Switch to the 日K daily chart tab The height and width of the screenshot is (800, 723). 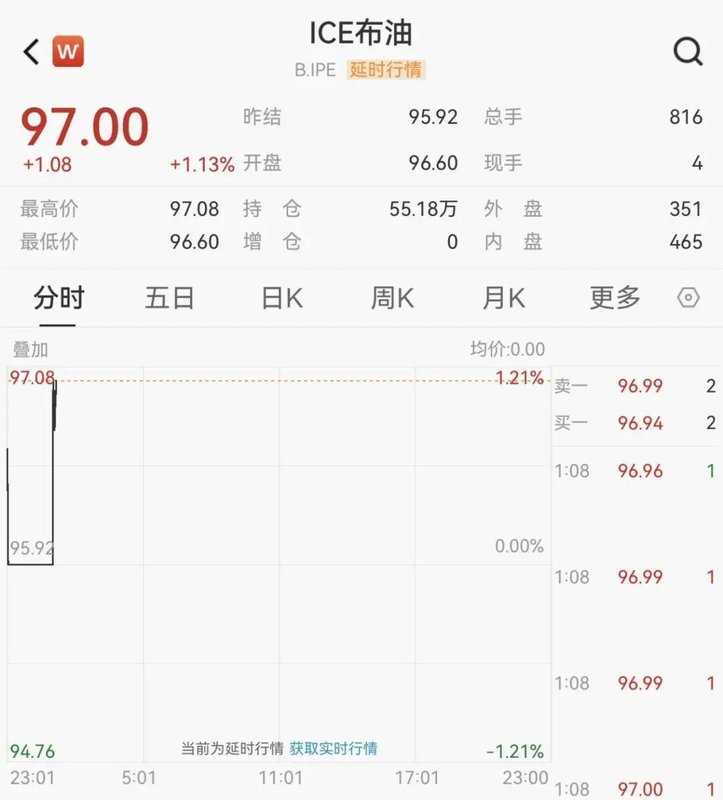[281, 298]
